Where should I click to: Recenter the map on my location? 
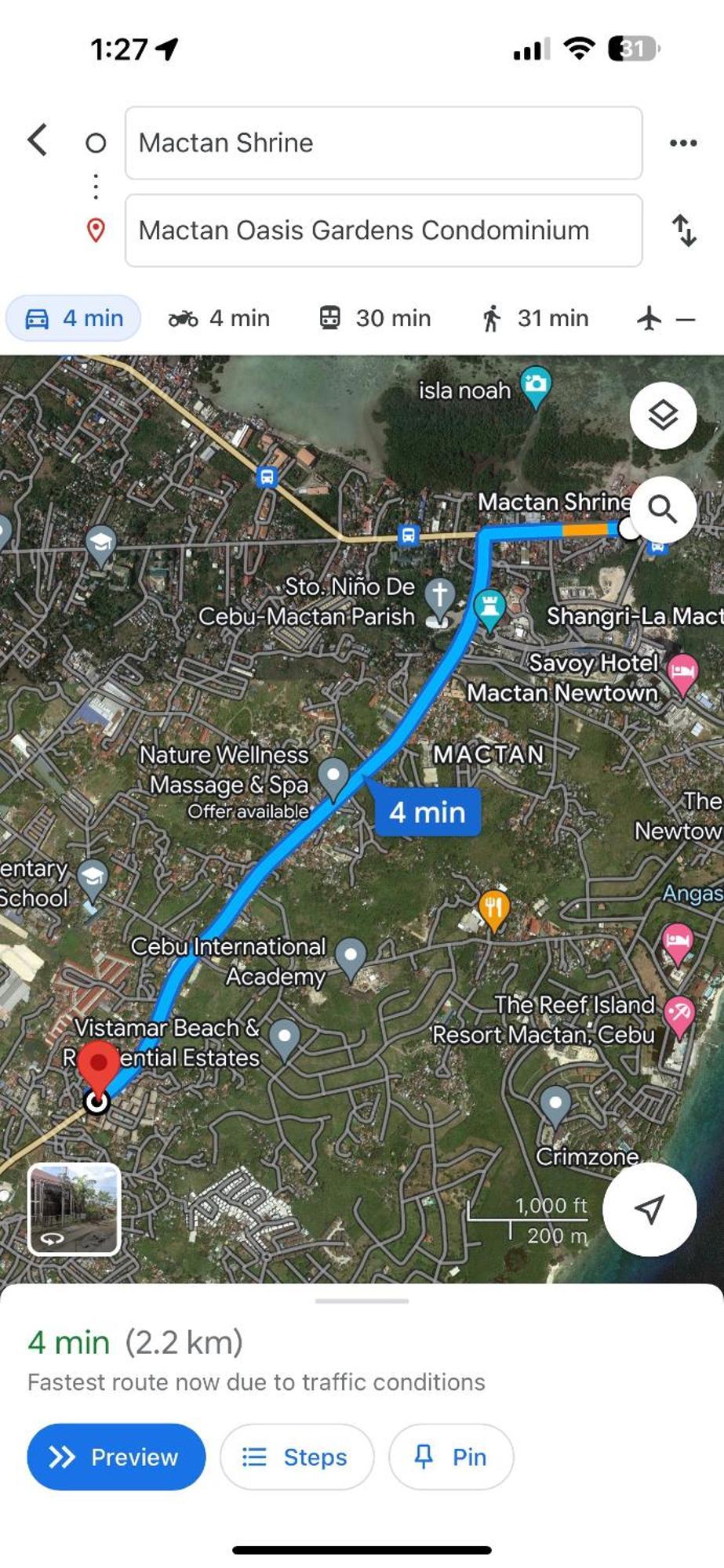click(x=649, y=1209)
